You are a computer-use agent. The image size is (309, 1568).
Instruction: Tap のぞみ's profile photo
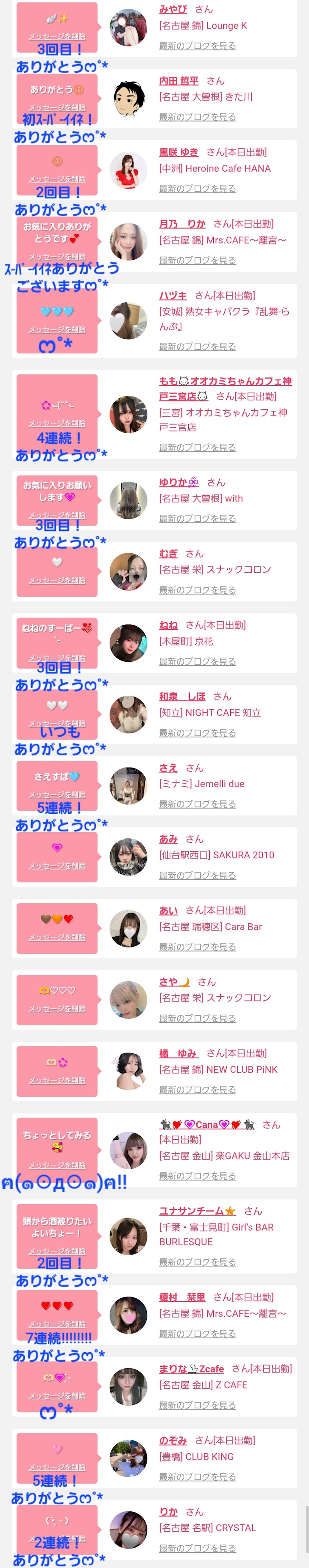coord(128,1458)
